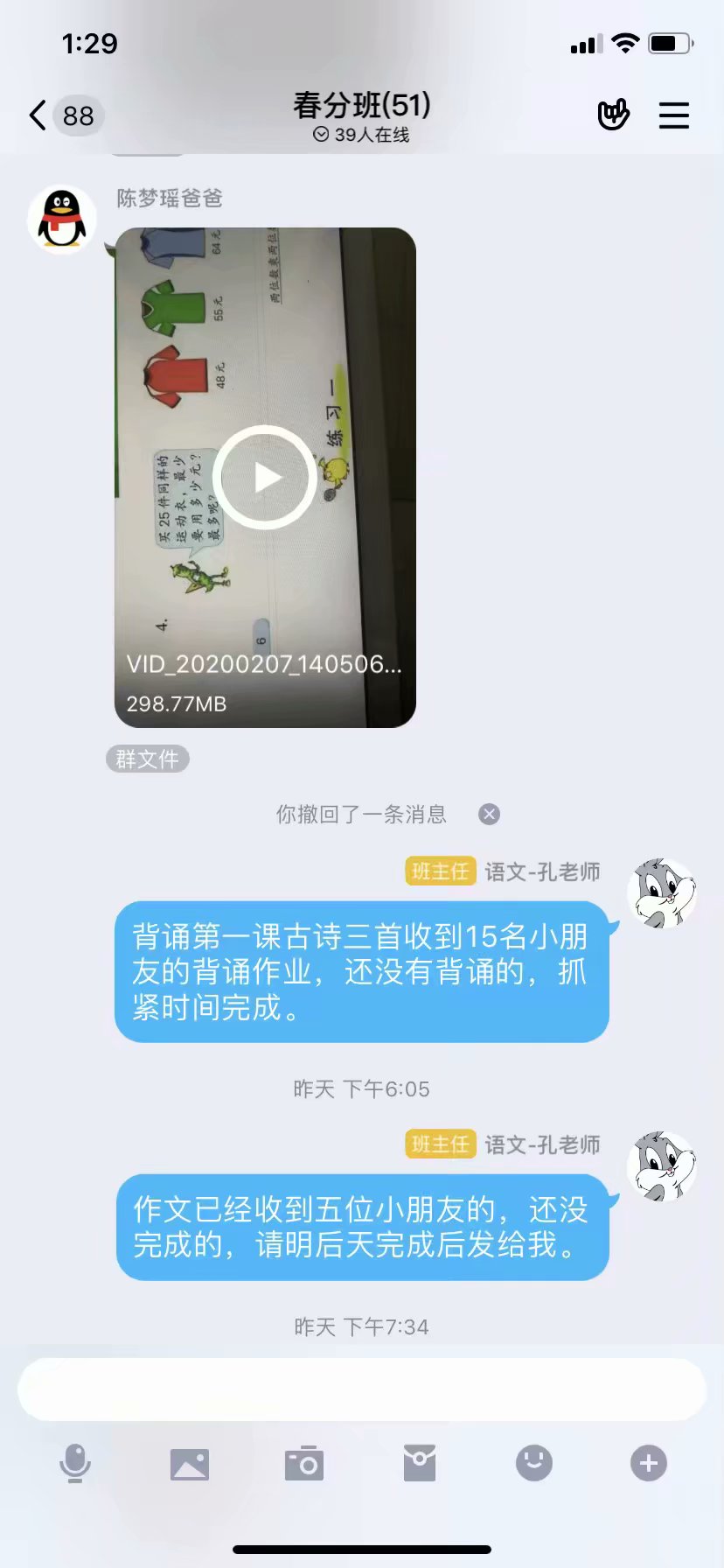Open more attachment options plus icon
The image size is (724, 1568).
pyautogui.click(x=649, y=1463)
